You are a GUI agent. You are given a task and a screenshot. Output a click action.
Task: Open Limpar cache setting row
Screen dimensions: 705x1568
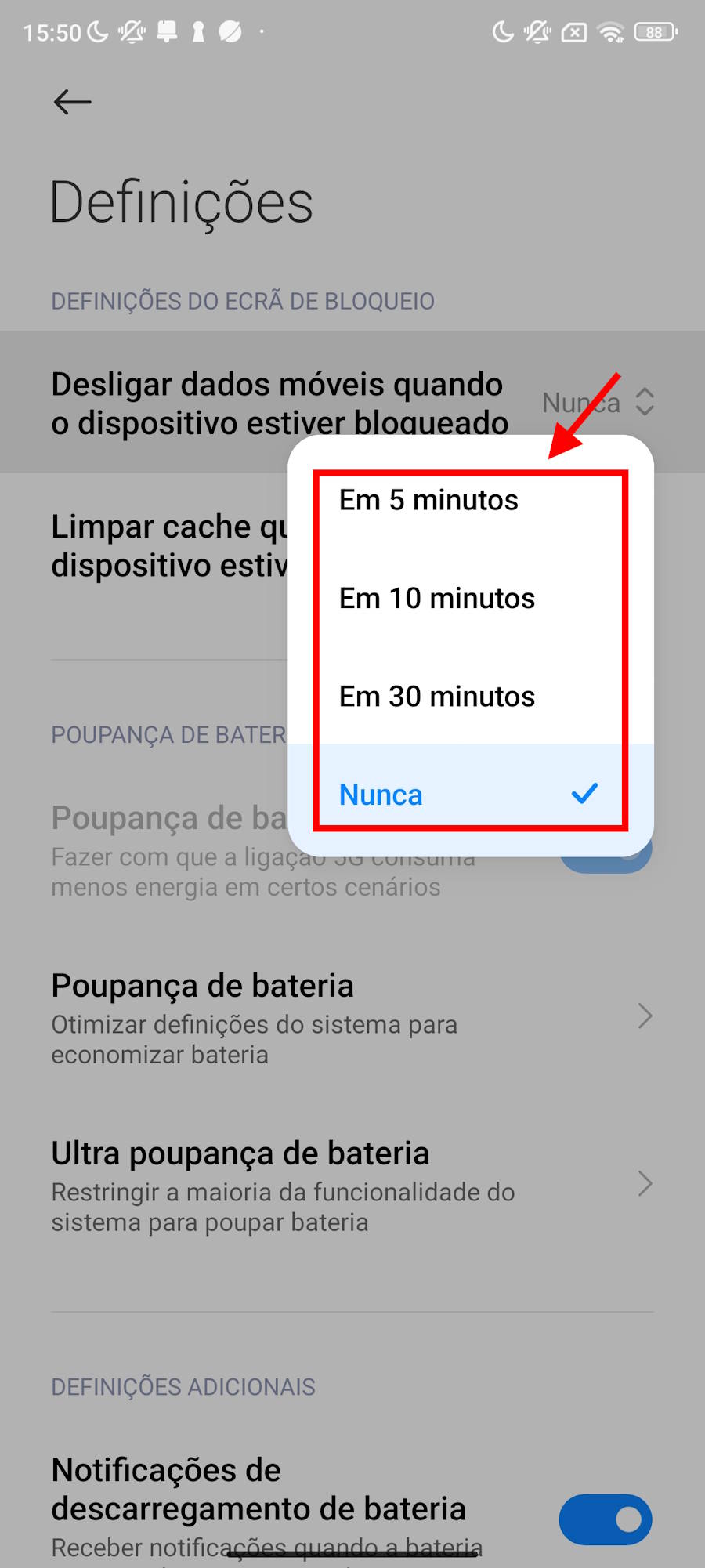click(x=168, y=546)
